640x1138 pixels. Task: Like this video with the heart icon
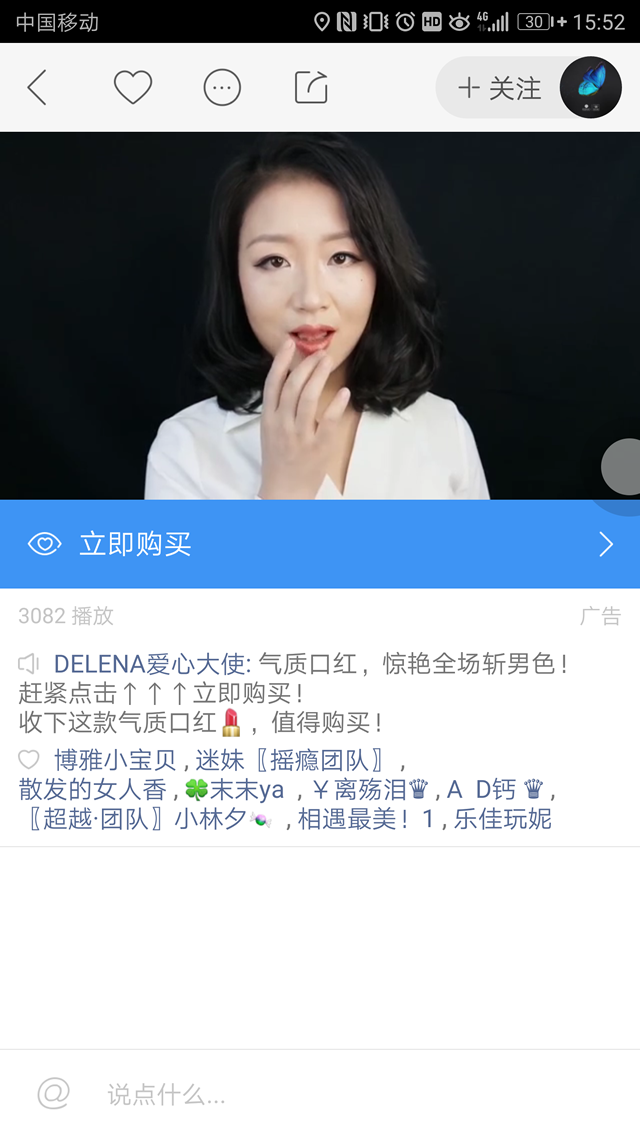point(132,88)
